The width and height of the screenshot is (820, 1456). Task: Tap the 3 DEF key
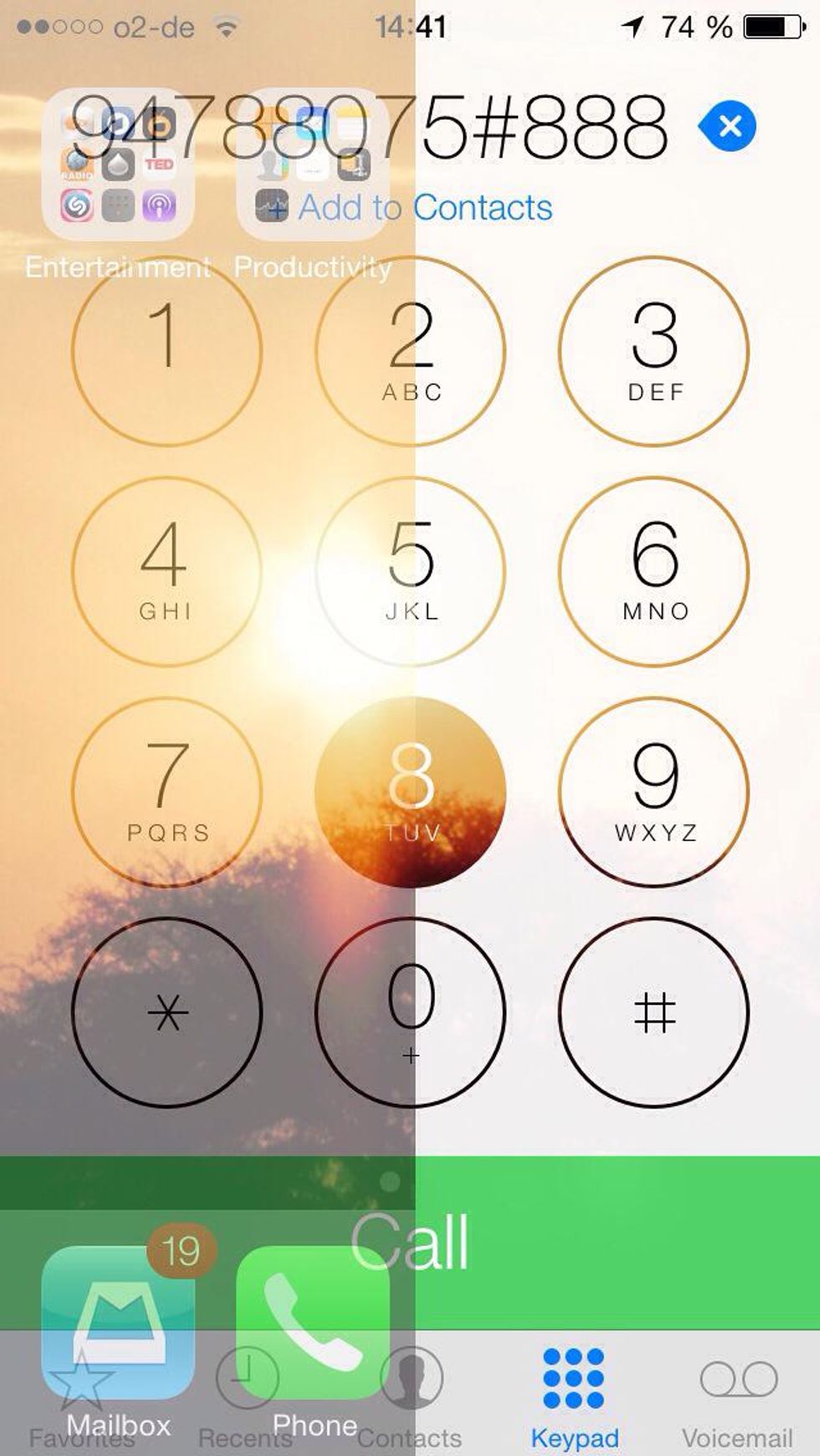click(653, 350)
